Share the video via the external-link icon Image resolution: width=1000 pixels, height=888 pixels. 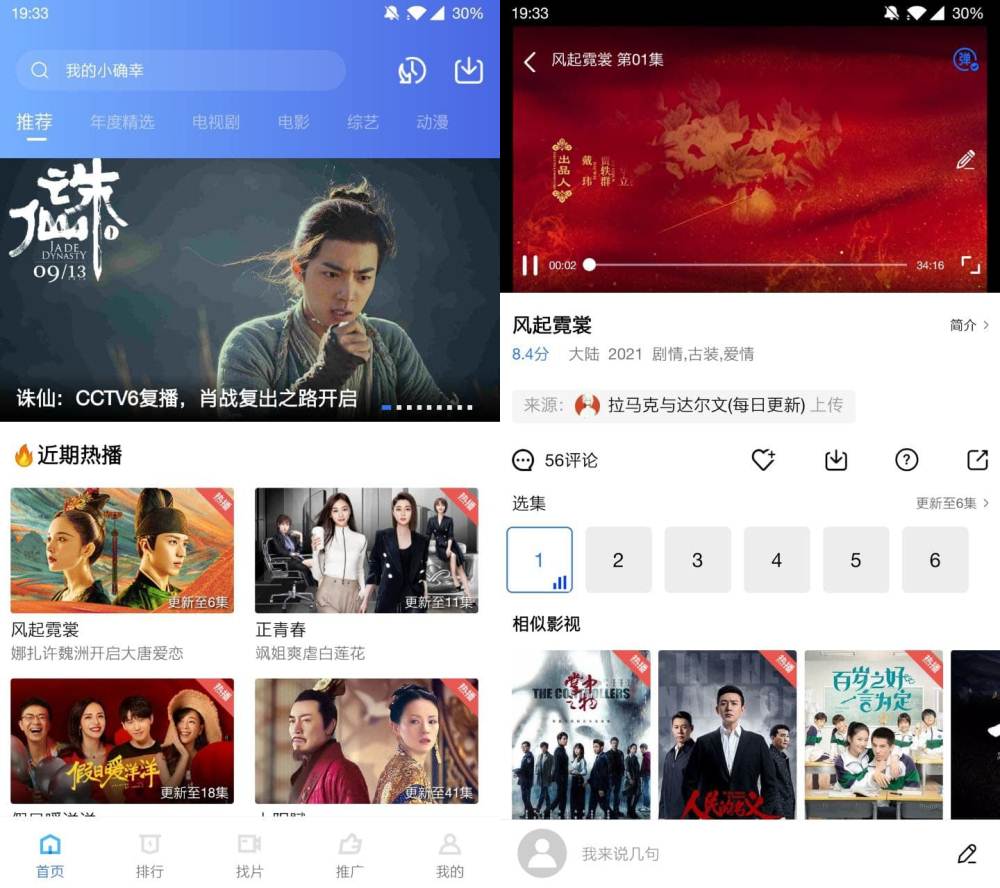[977, 460]
